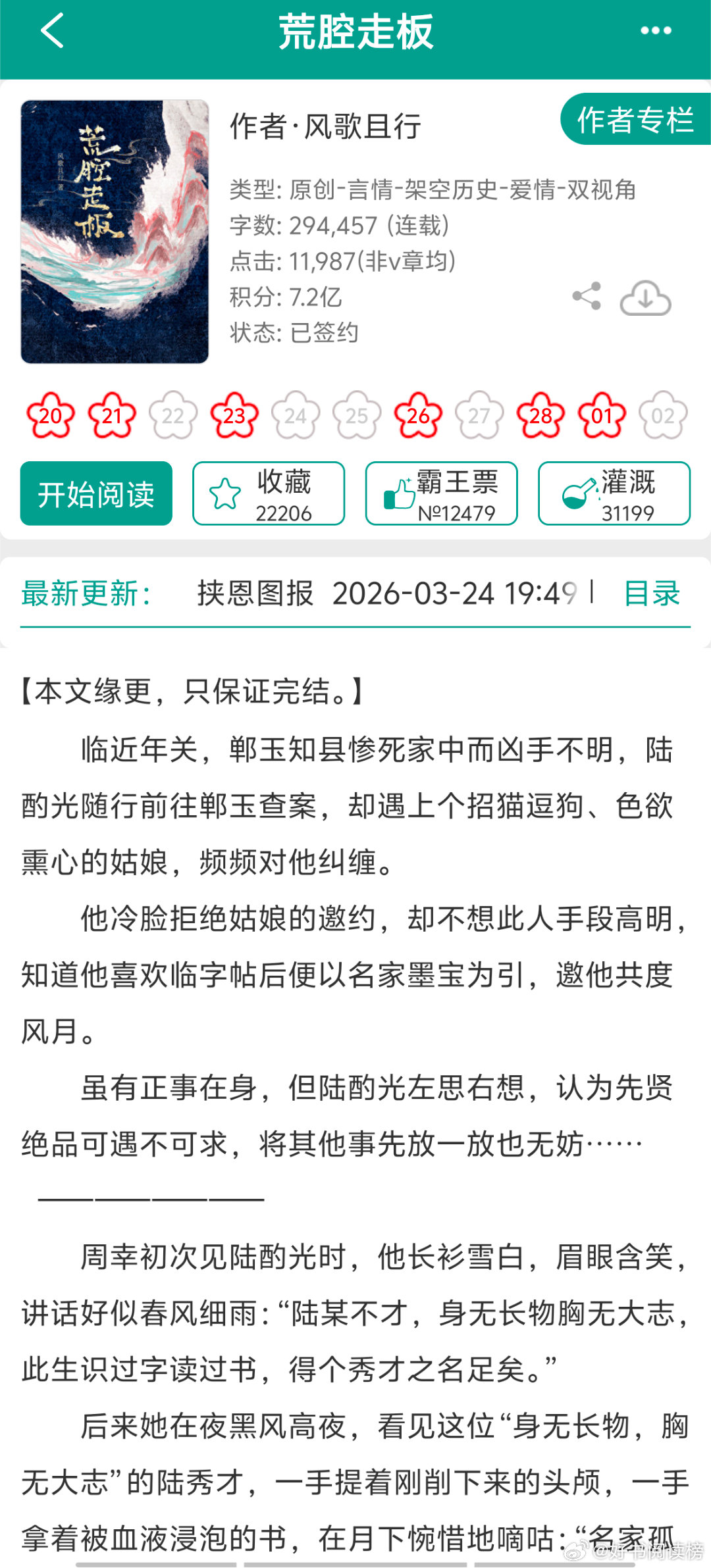Viewport: 711px width, 1568px height.
Task: Toggle the day 26 flower stamp
Action: [x=417, y=415]
